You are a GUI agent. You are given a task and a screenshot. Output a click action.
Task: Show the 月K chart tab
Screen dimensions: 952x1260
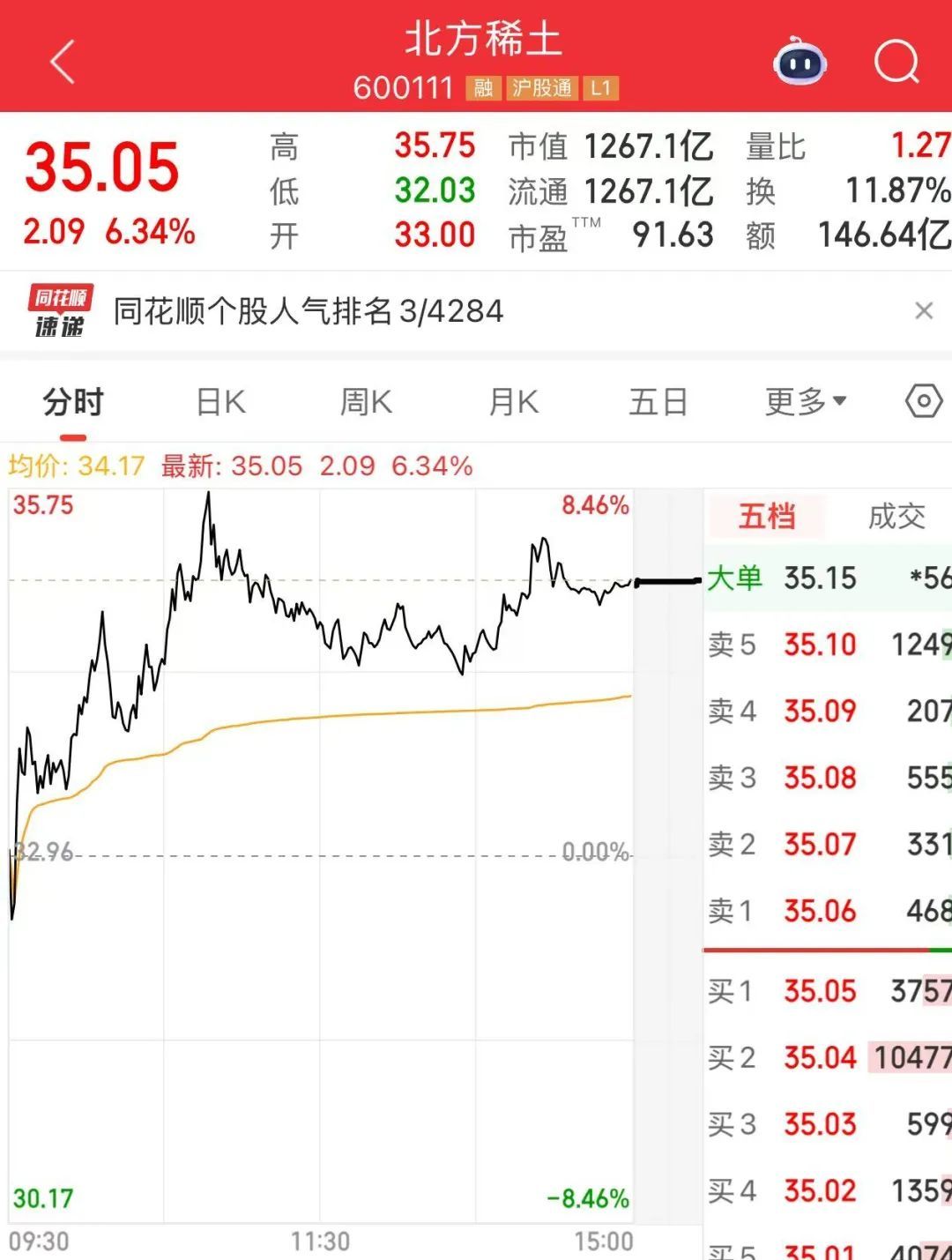[x=513, y=403]
